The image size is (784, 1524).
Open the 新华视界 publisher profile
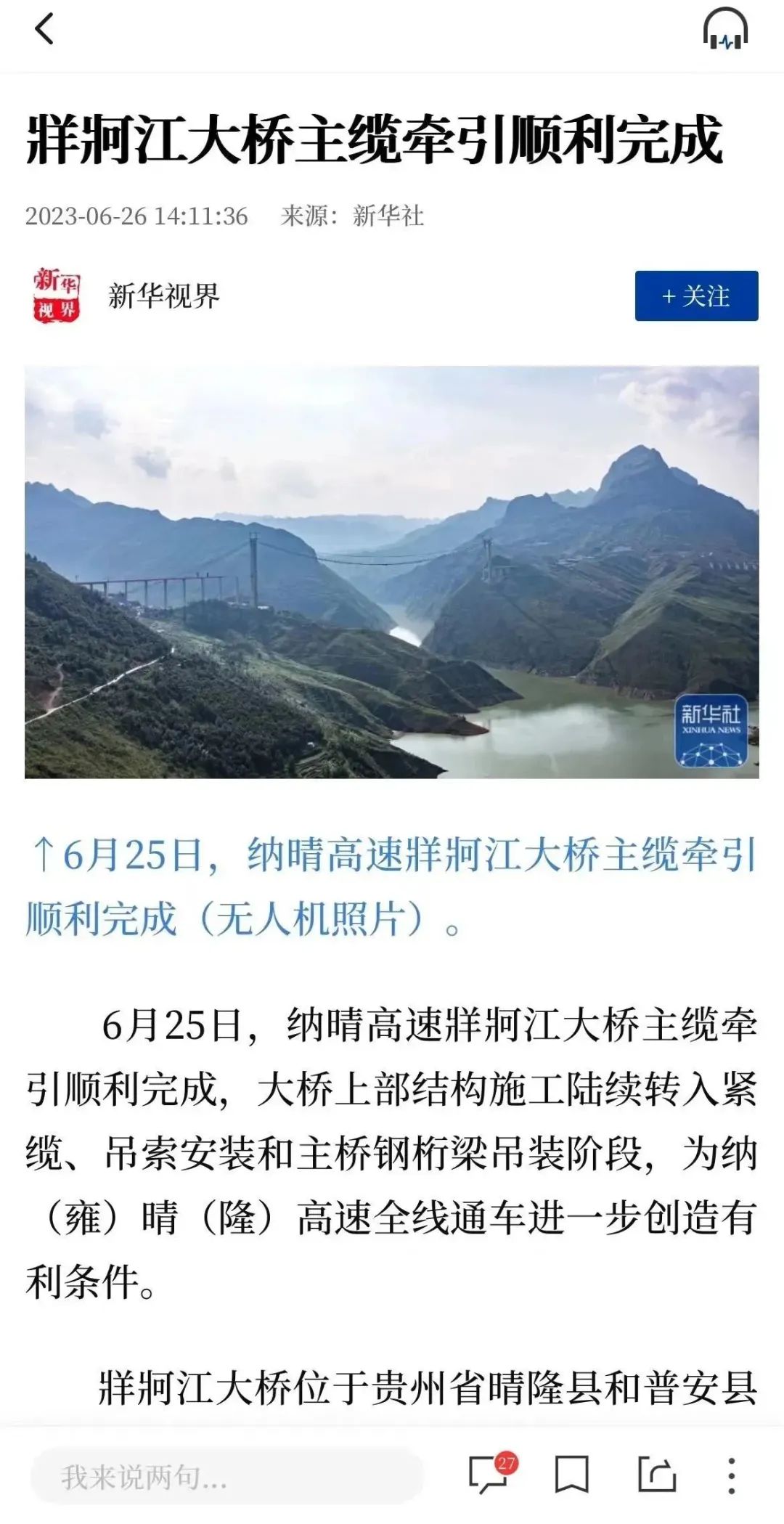(163, 296)
